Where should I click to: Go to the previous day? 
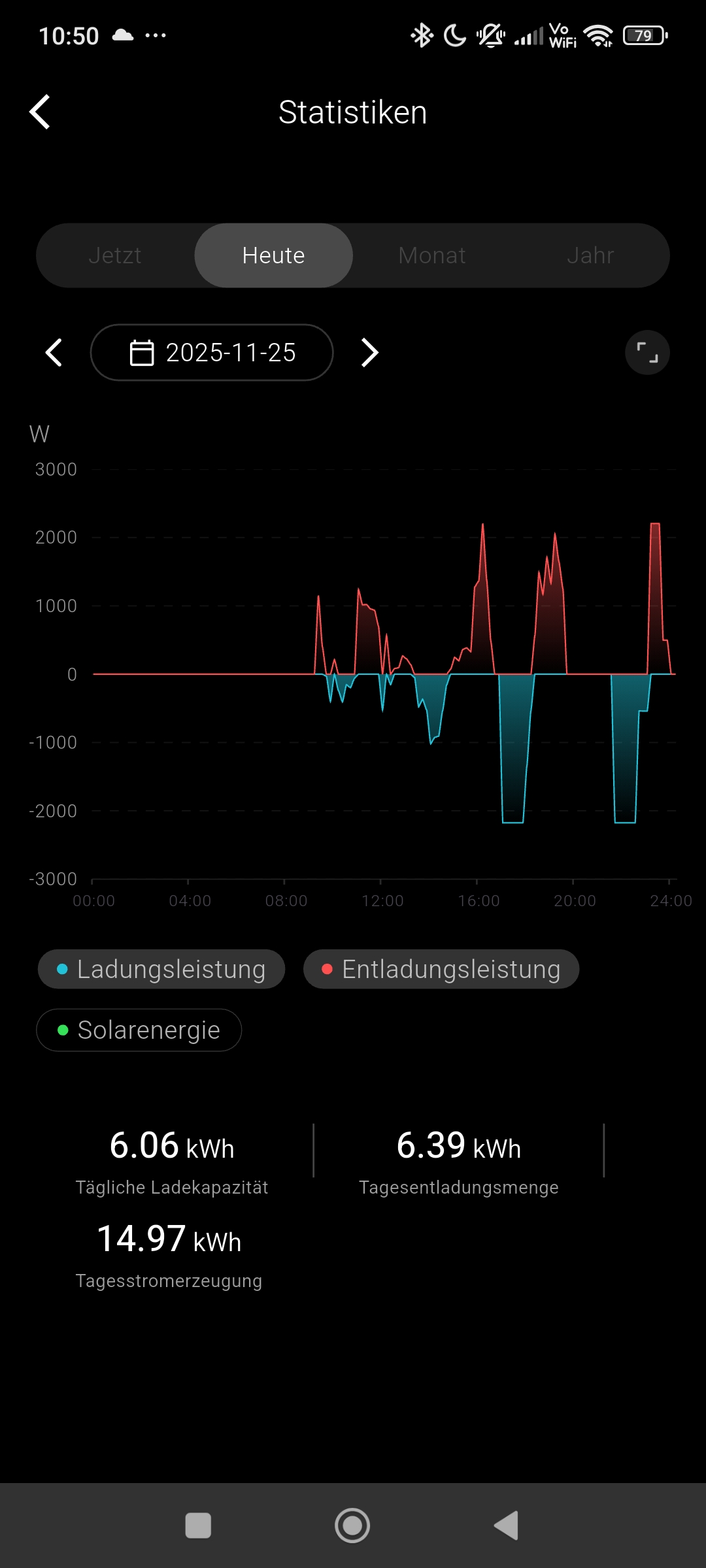54,353
